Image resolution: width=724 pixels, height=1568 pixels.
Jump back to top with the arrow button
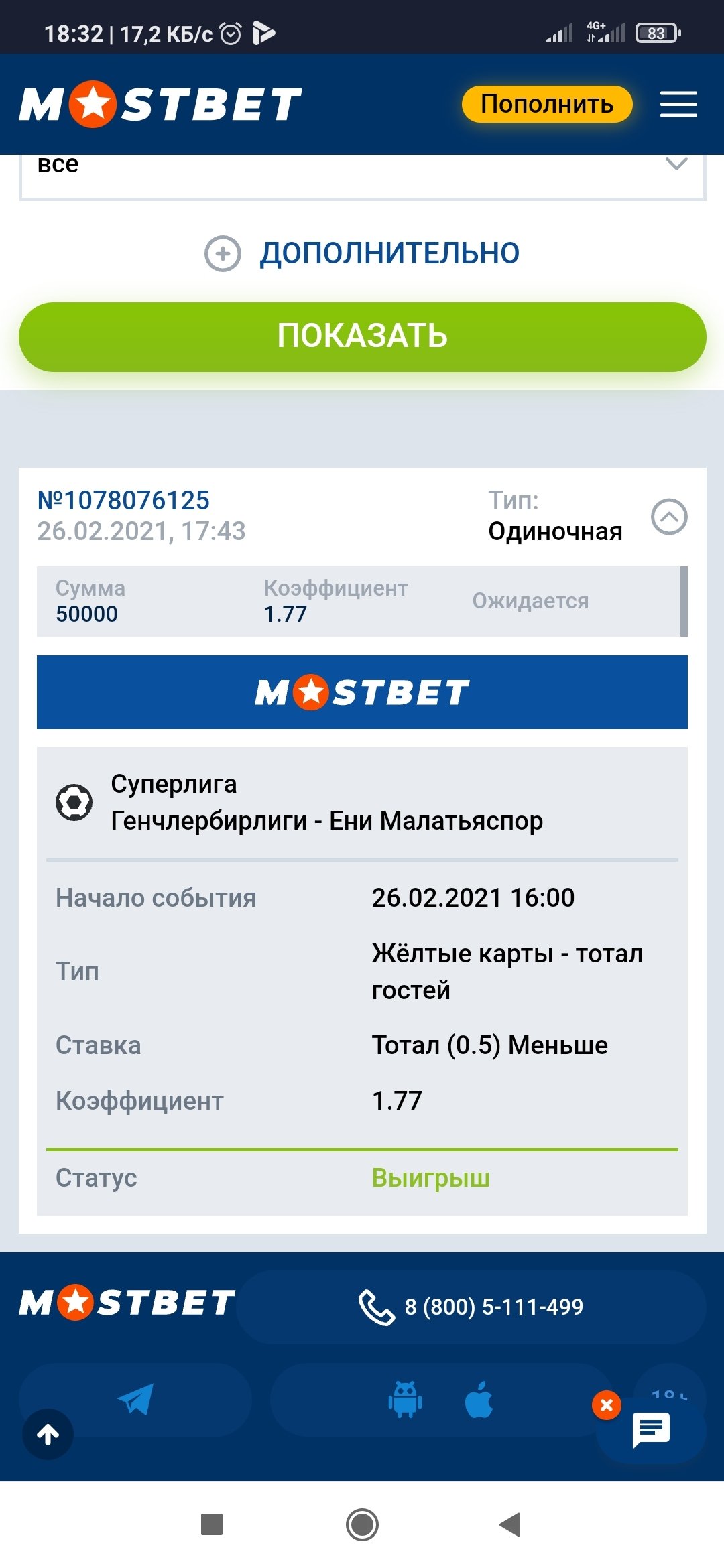tap(48, 1434)
